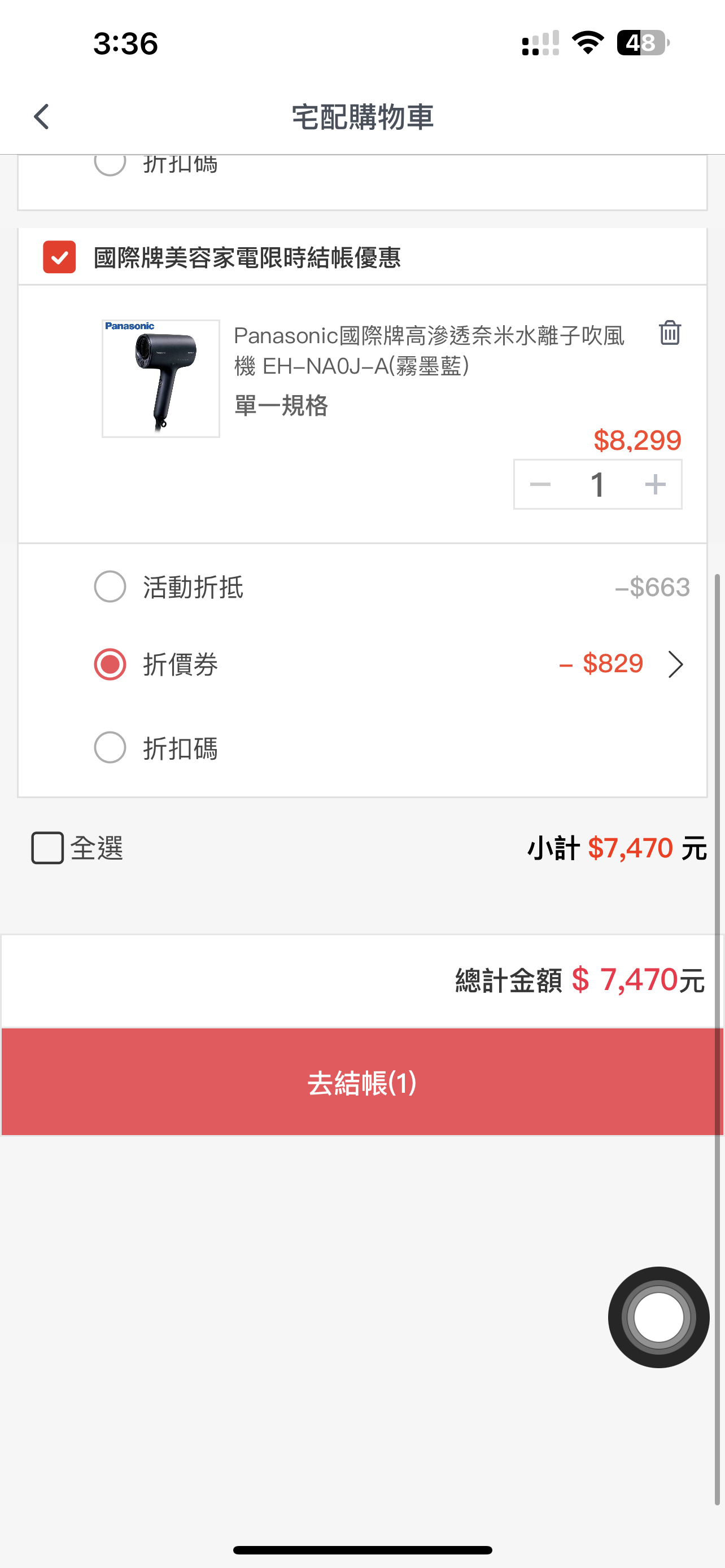This screenshot has width=725, height=1568.
Task: Open the Panasonic hair dryer product image
Action: coord(161,379)
